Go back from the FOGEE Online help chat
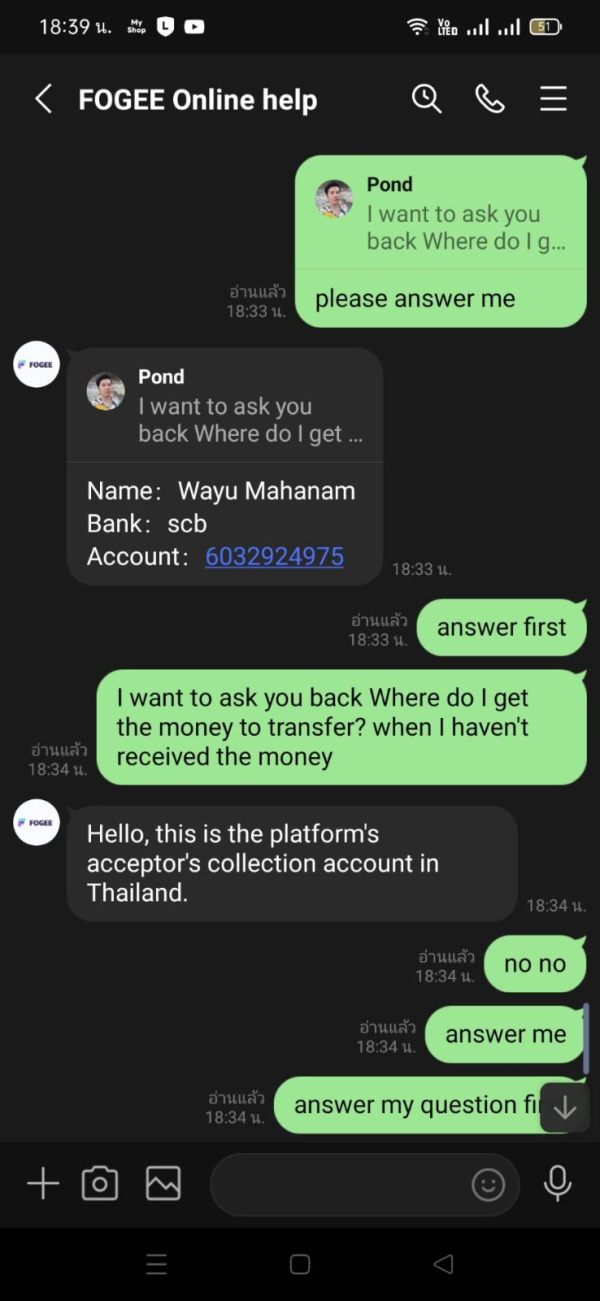Image resolution: width=600 pixels, height=1301 pixels. click(43, 99)
